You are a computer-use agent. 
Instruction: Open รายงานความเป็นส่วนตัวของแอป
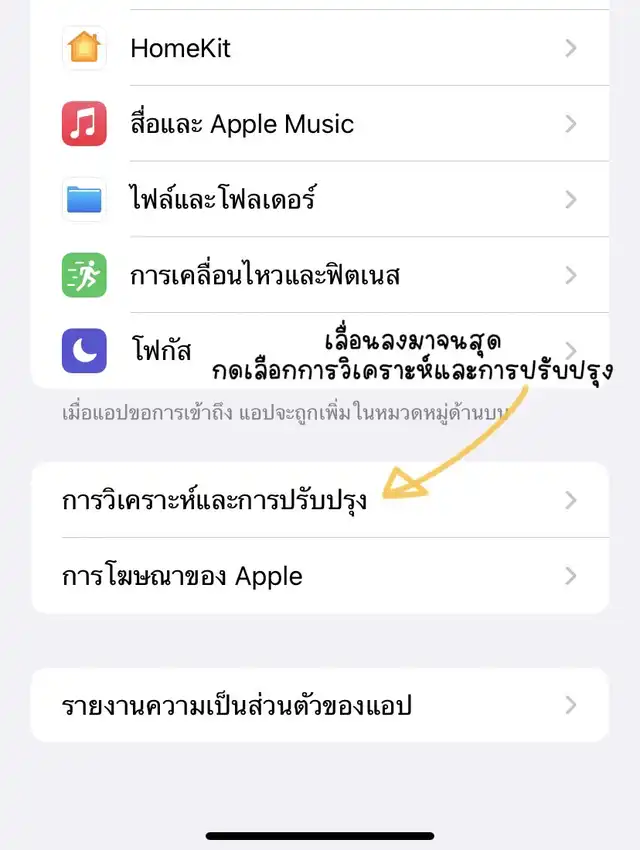coord(320,706)
